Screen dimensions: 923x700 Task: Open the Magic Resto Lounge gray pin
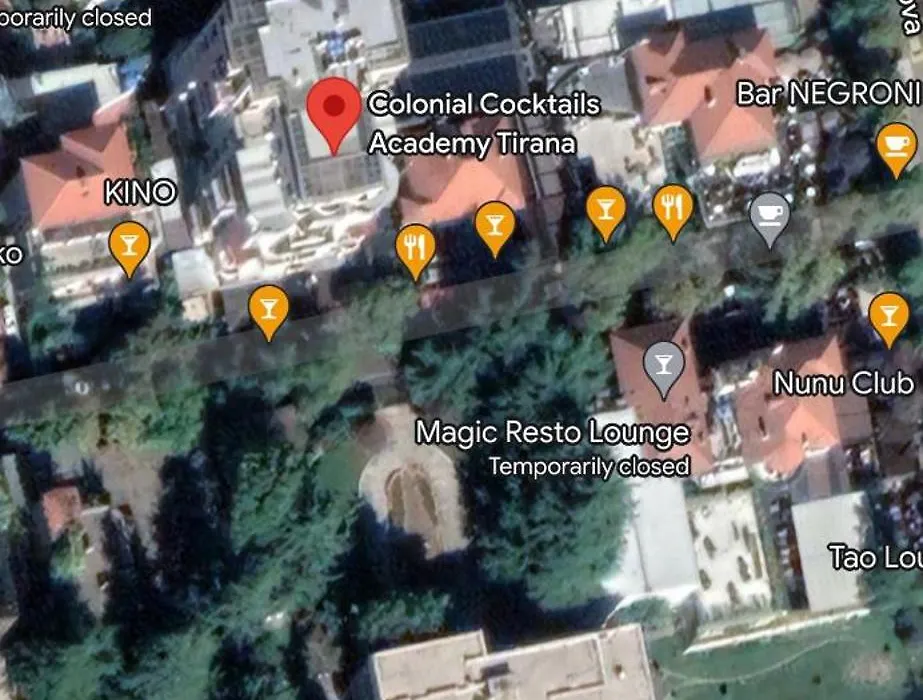662,363
